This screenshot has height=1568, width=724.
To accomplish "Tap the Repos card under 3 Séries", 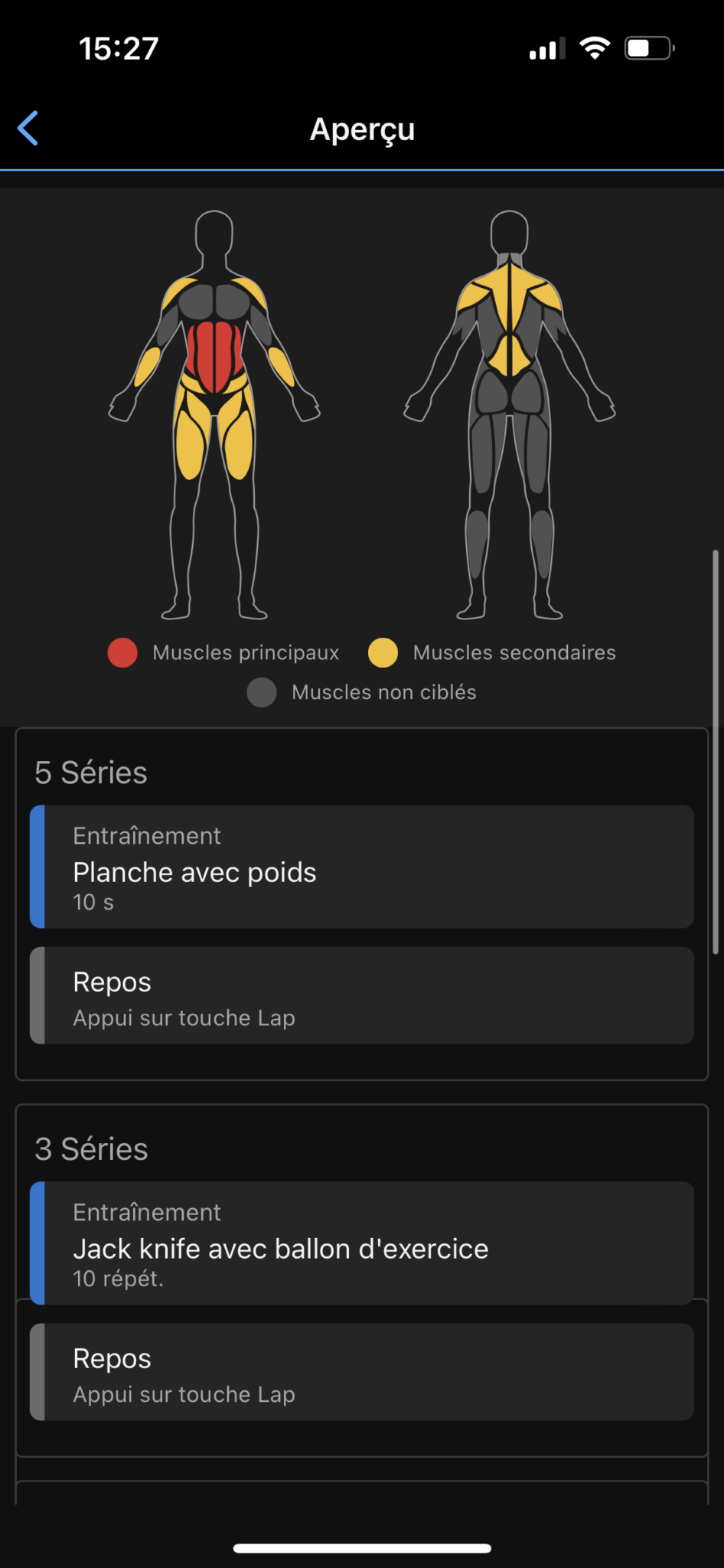I will tap(362, 1372).
